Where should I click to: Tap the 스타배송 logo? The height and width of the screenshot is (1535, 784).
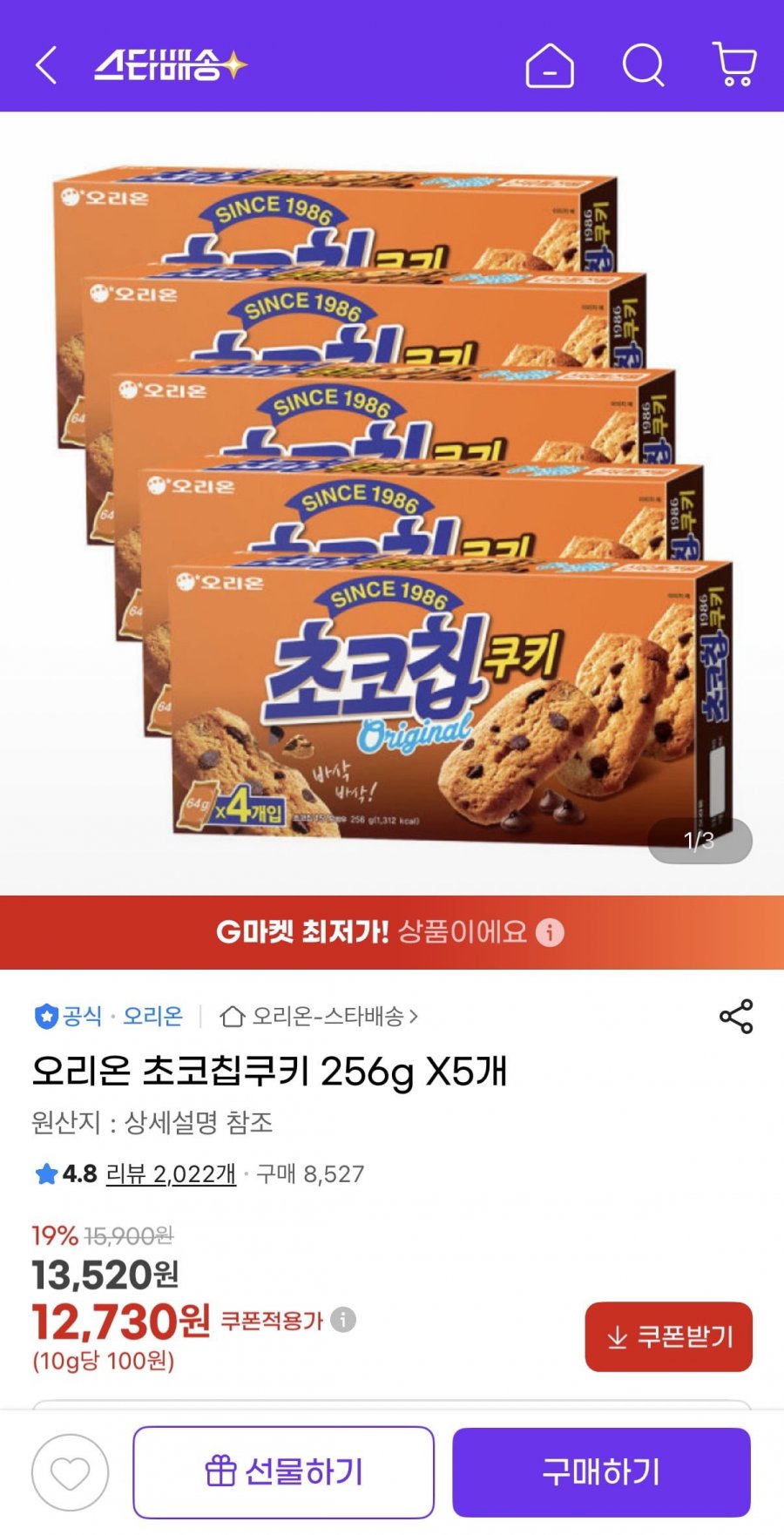tap(171, 65)
